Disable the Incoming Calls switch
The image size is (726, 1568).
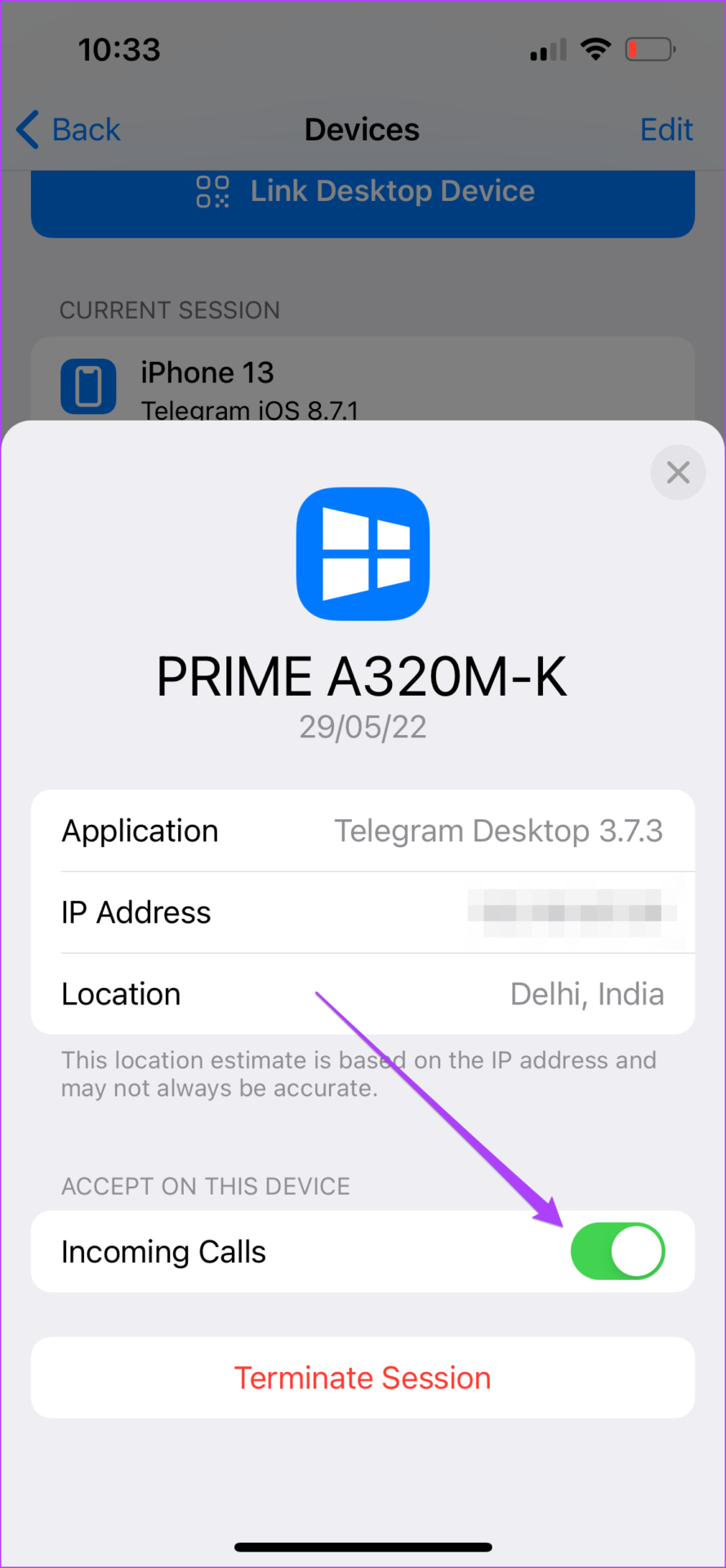pyautogui.click(x=617, y=1251)
